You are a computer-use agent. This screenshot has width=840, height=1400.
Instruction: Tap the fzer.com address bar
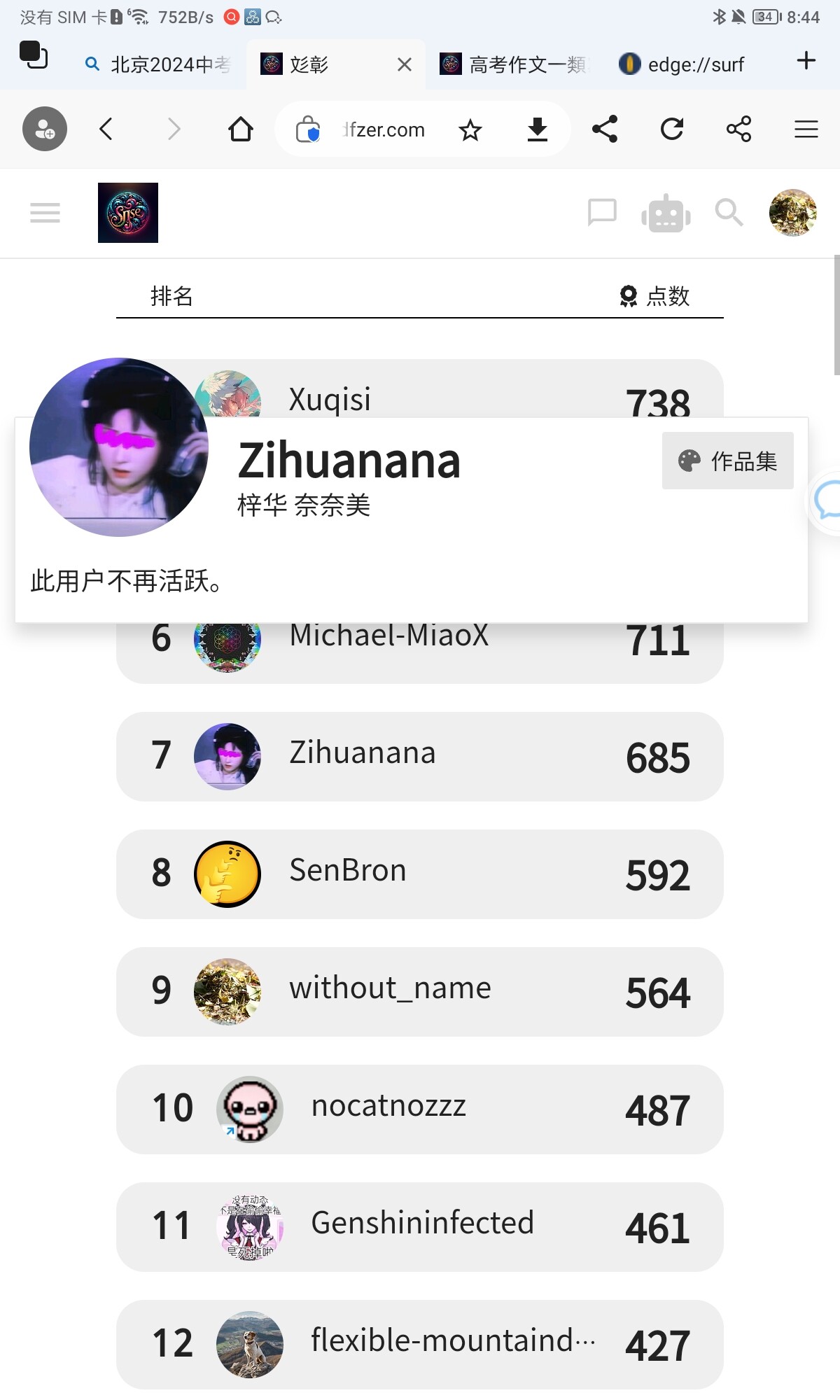(385, 129)
